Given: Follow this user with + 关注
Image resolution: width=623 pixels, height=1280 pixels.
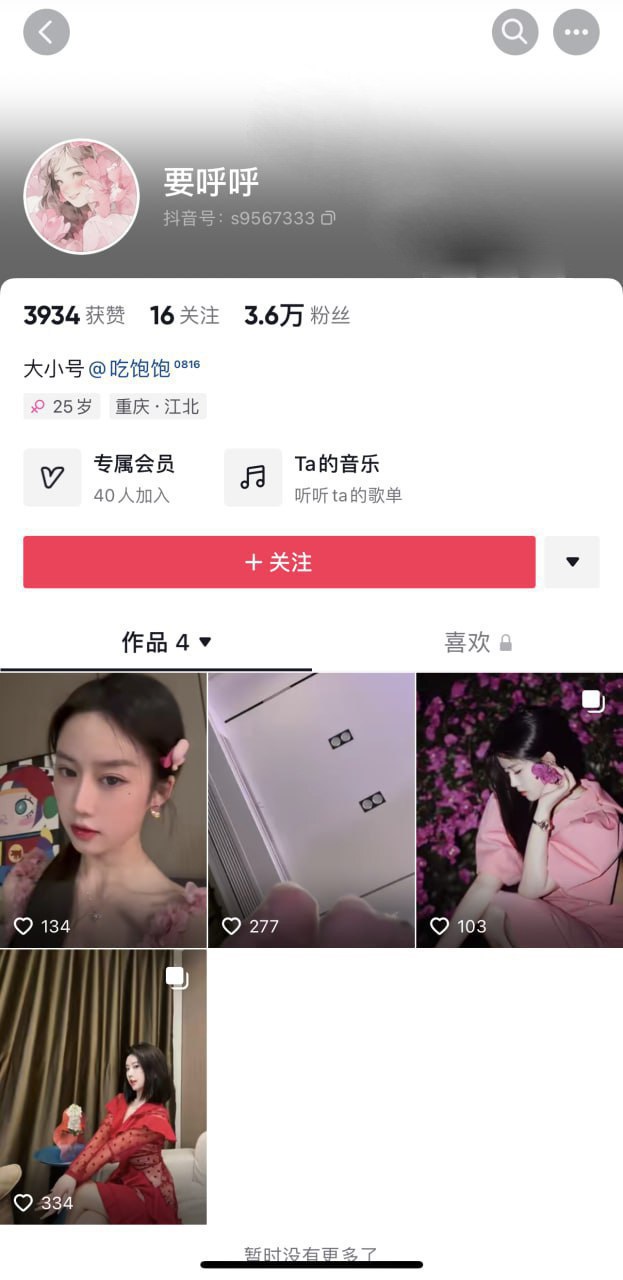Looking at the screenshot, I should click(279, 562).
